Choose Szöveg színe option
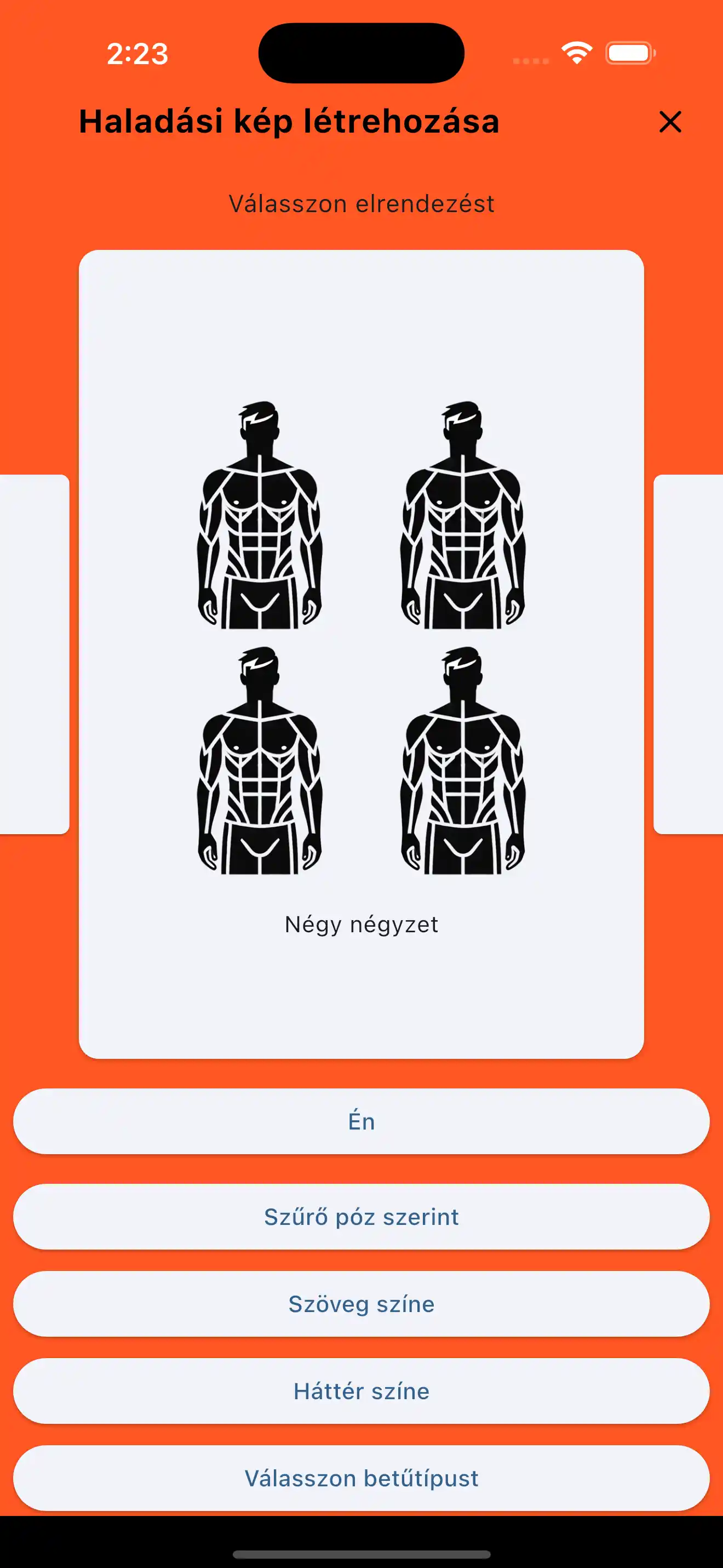The height and width of the screenshot is (1568, 723). tap(361, 1304)
